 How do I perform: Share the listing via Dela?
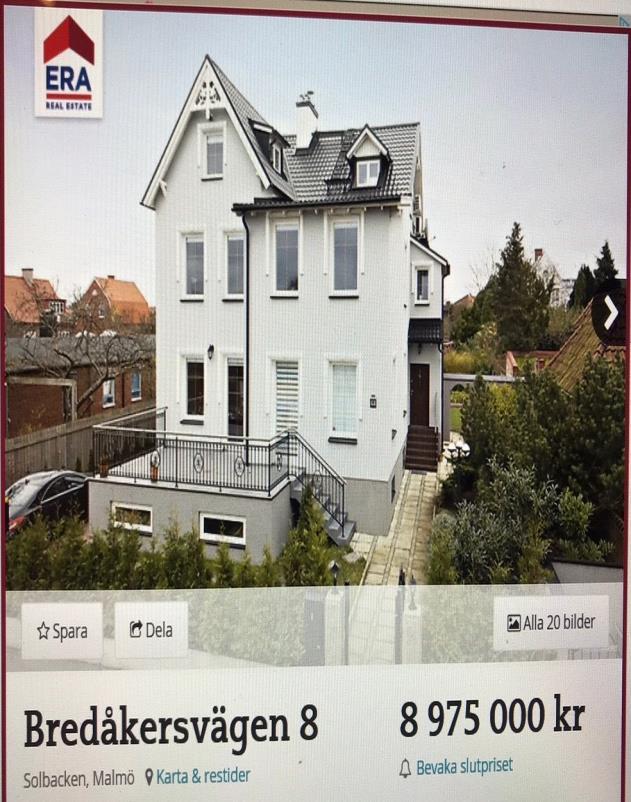pos(151,630)
